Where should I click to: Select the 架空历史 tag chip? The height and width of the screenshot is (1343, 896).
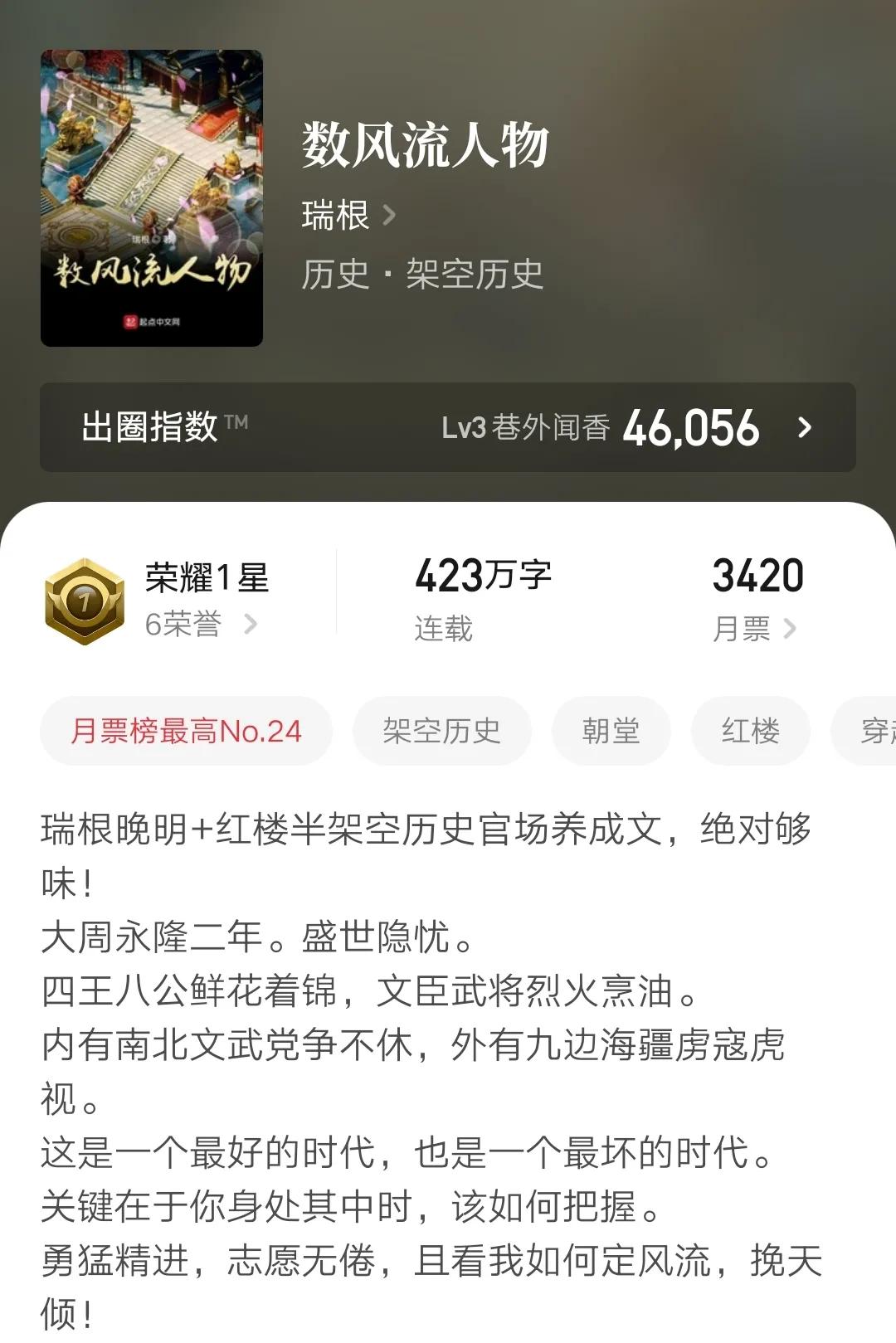[x=441, y=732]
